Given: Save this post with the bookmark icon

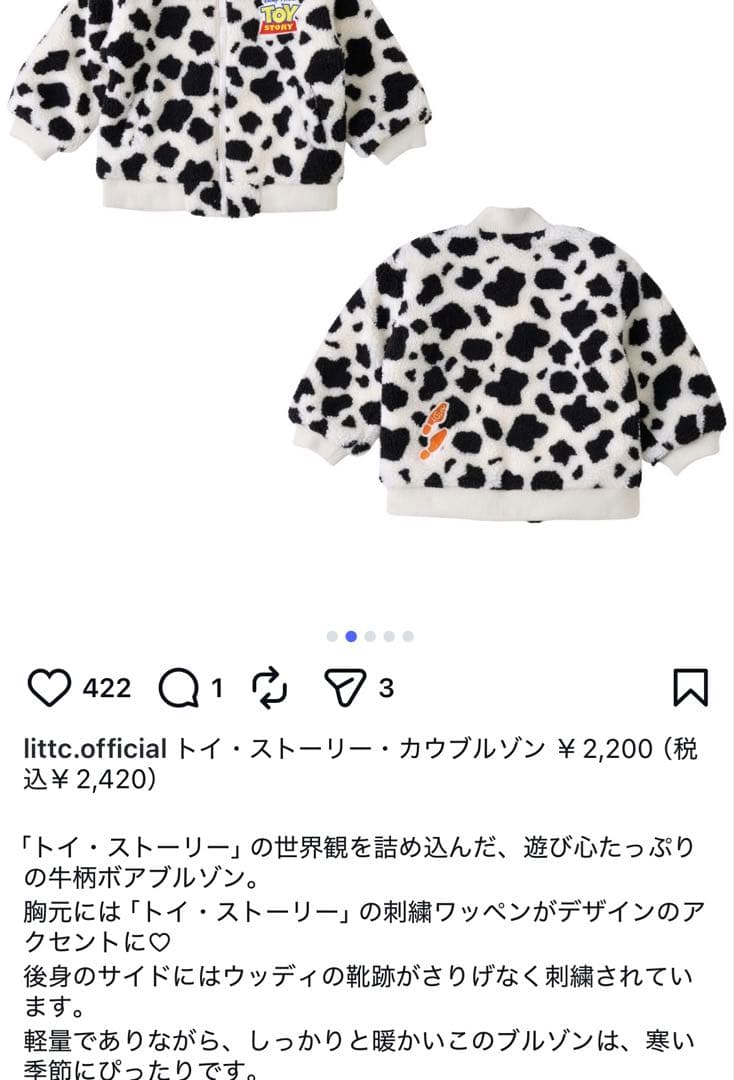Looking at the screenshot, I should pyautogui.click(x=691, y=687).
